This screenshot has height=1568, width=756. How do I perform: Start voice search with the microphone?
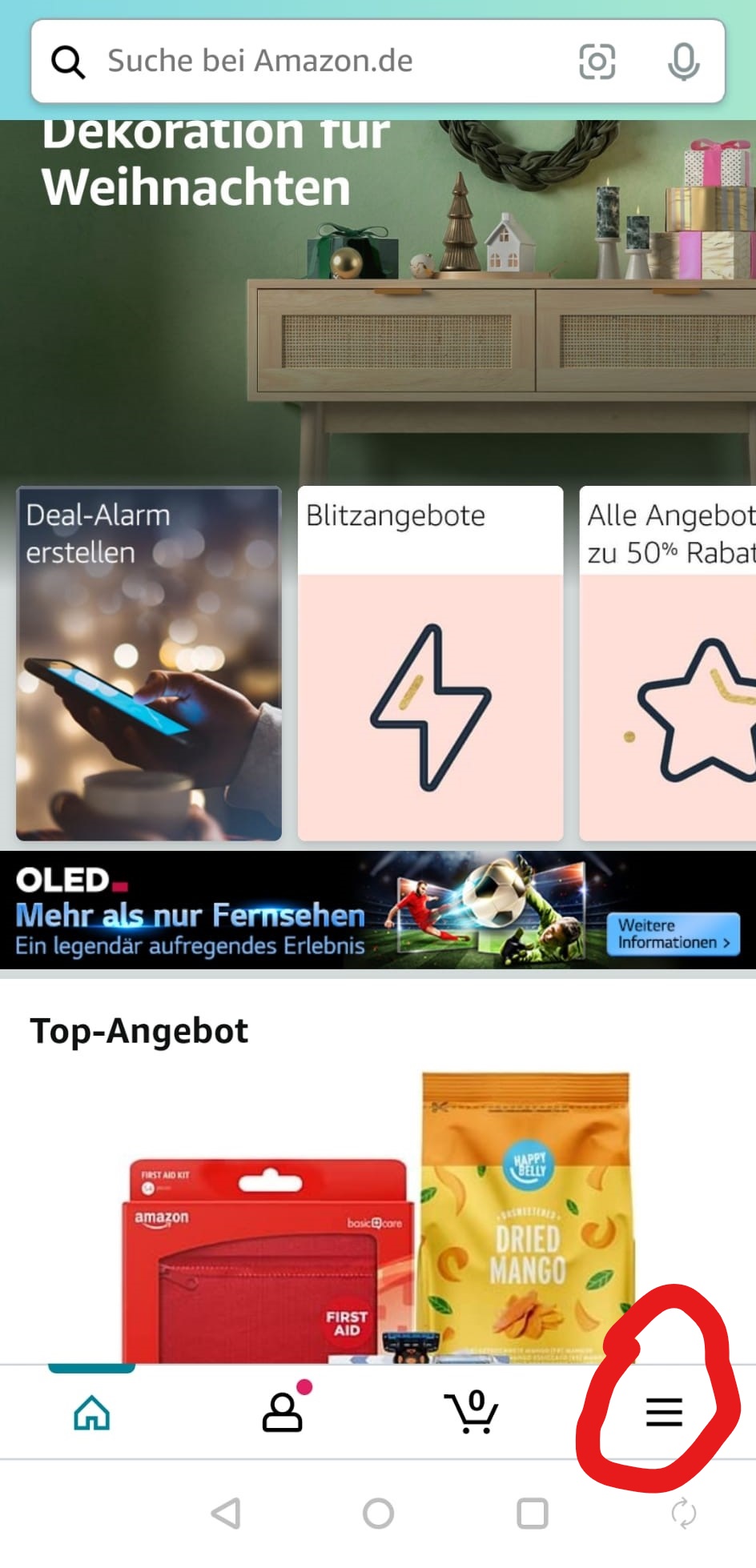point(683,62)
